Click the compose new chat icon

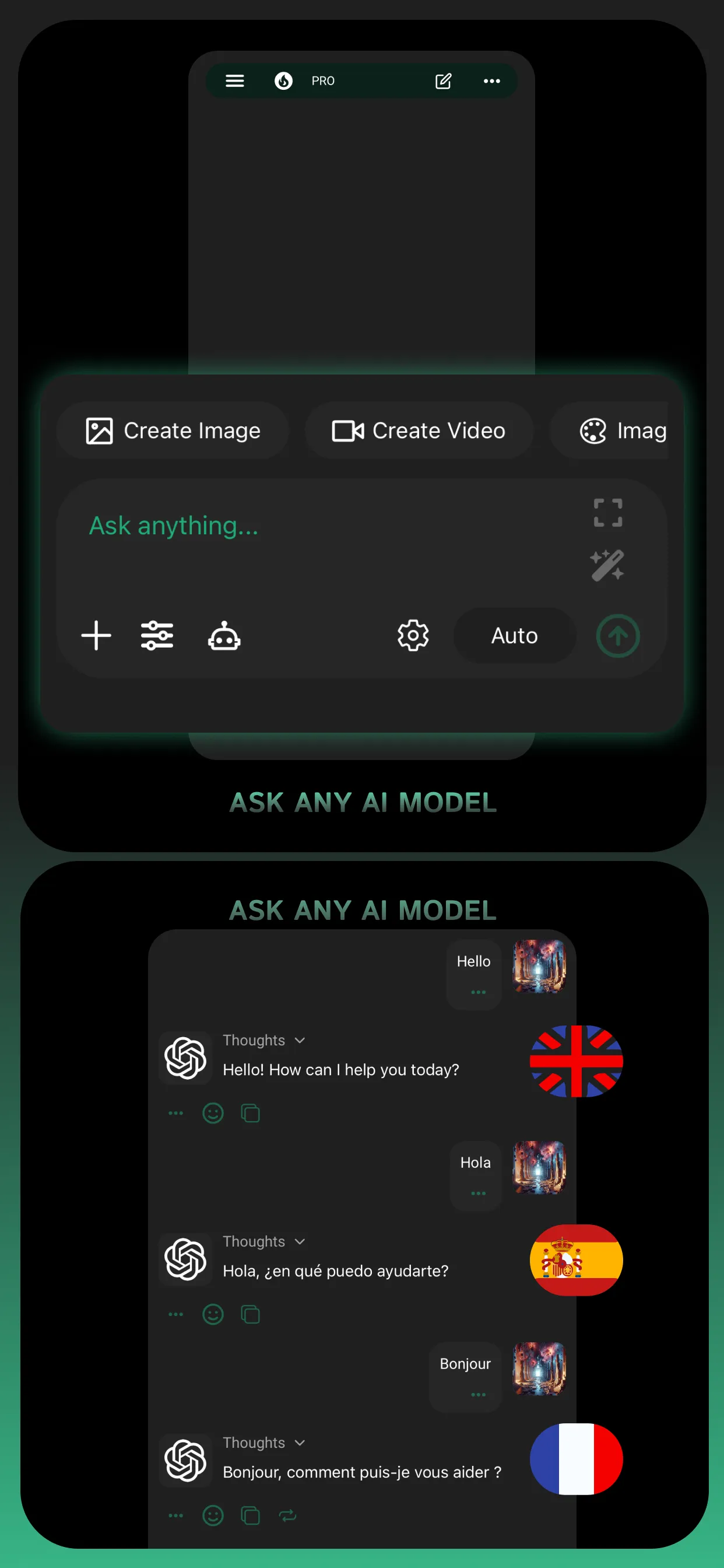click(x=444, y=80)
